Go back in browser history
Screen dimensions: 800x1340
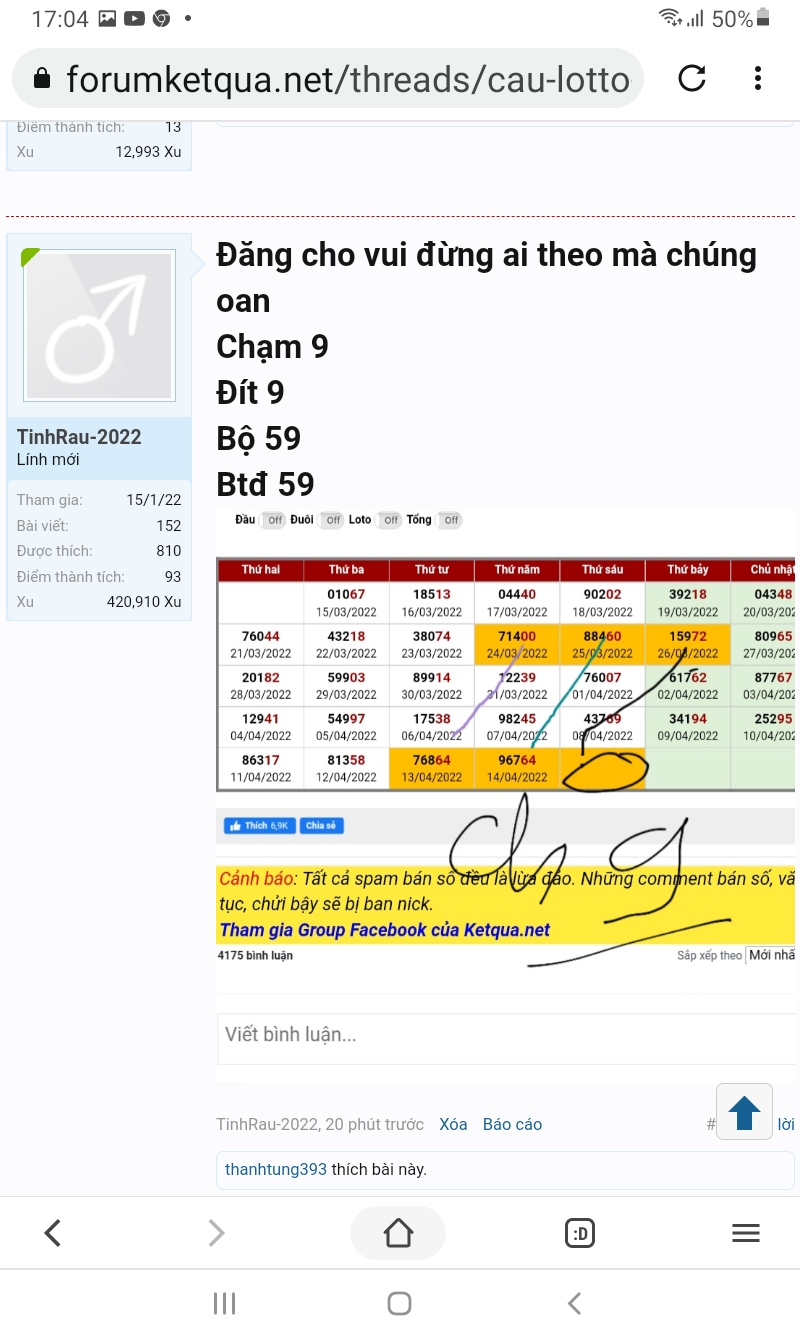(53, 1233)
